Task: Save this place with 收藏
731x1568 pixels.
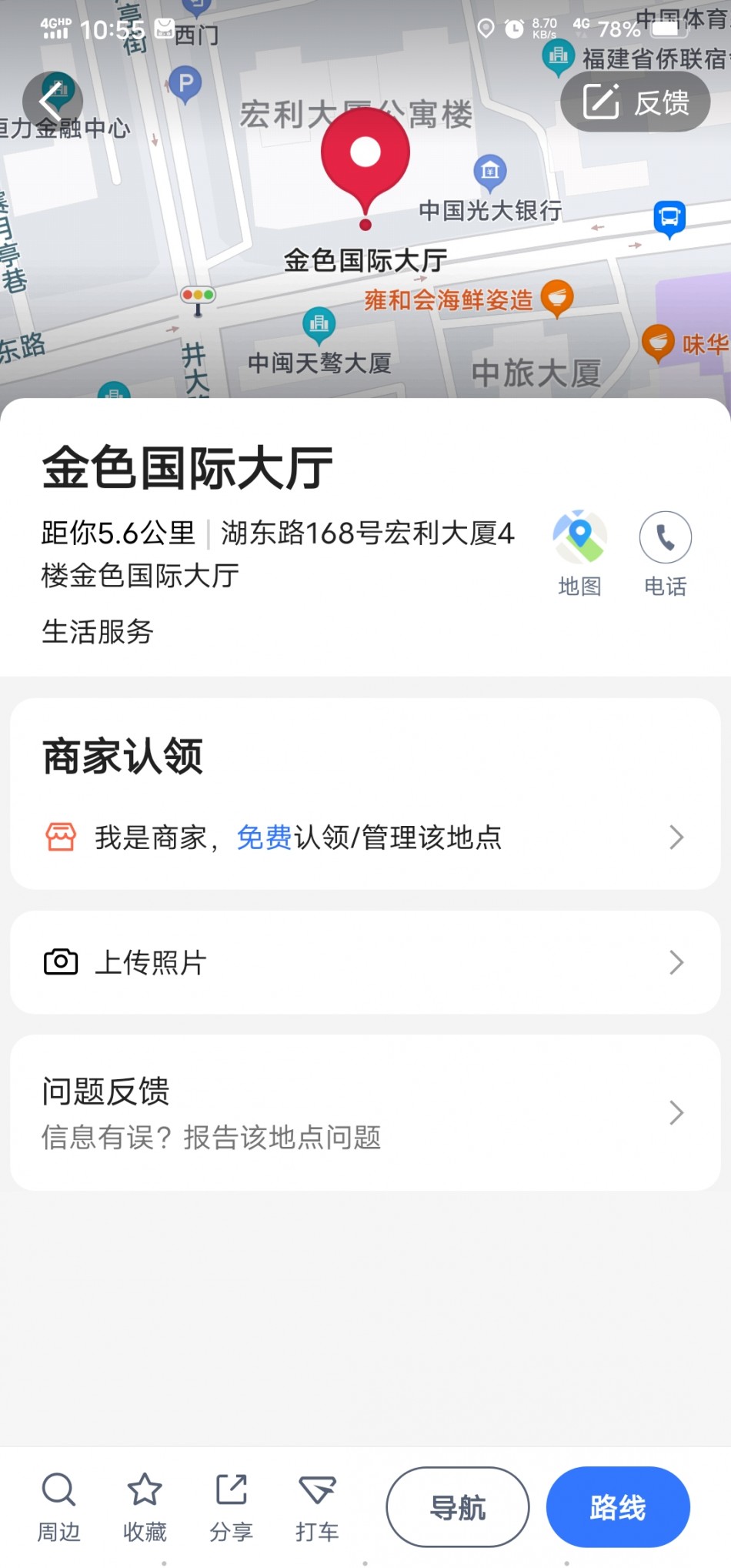Action: tap(145, 1507)
